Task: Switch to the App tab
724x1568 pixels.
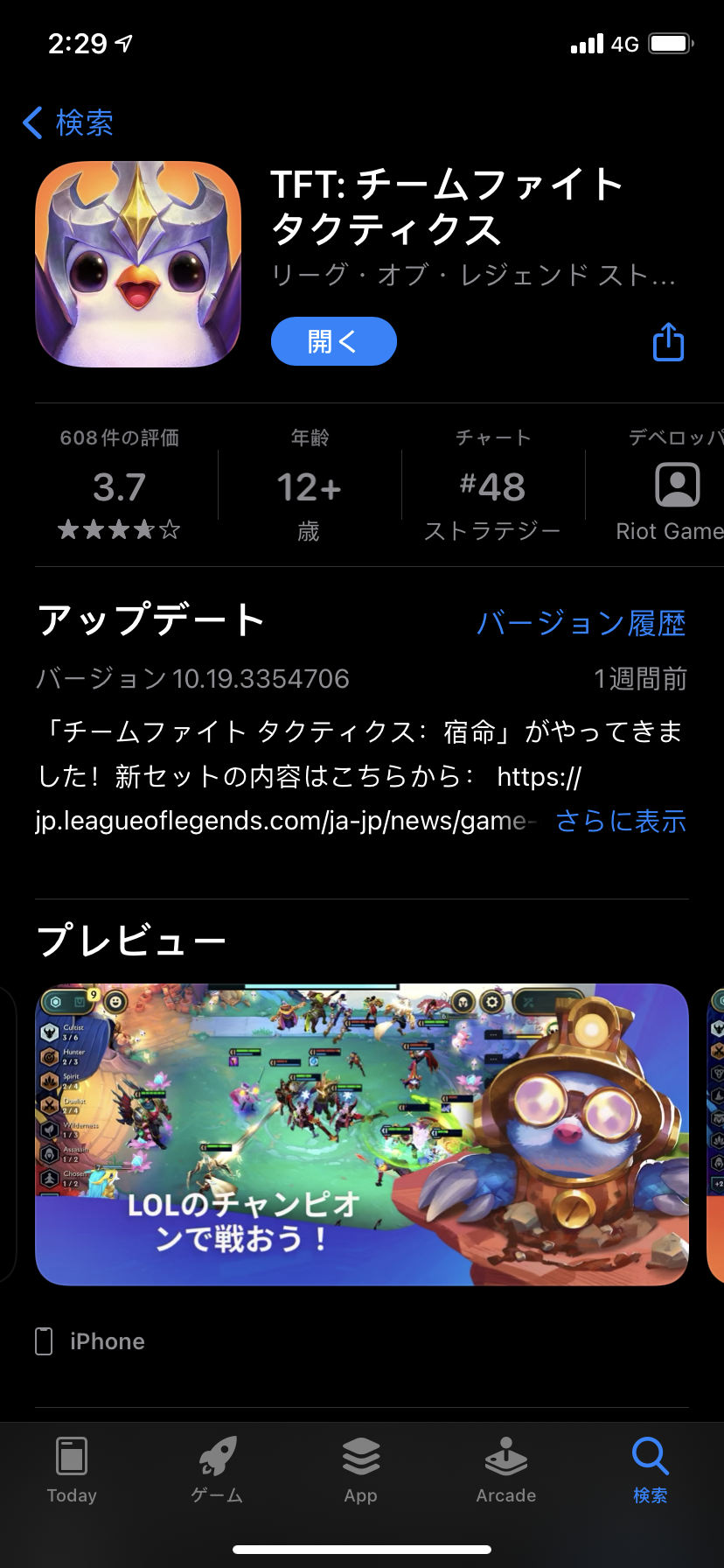Action: [361, 1470]
